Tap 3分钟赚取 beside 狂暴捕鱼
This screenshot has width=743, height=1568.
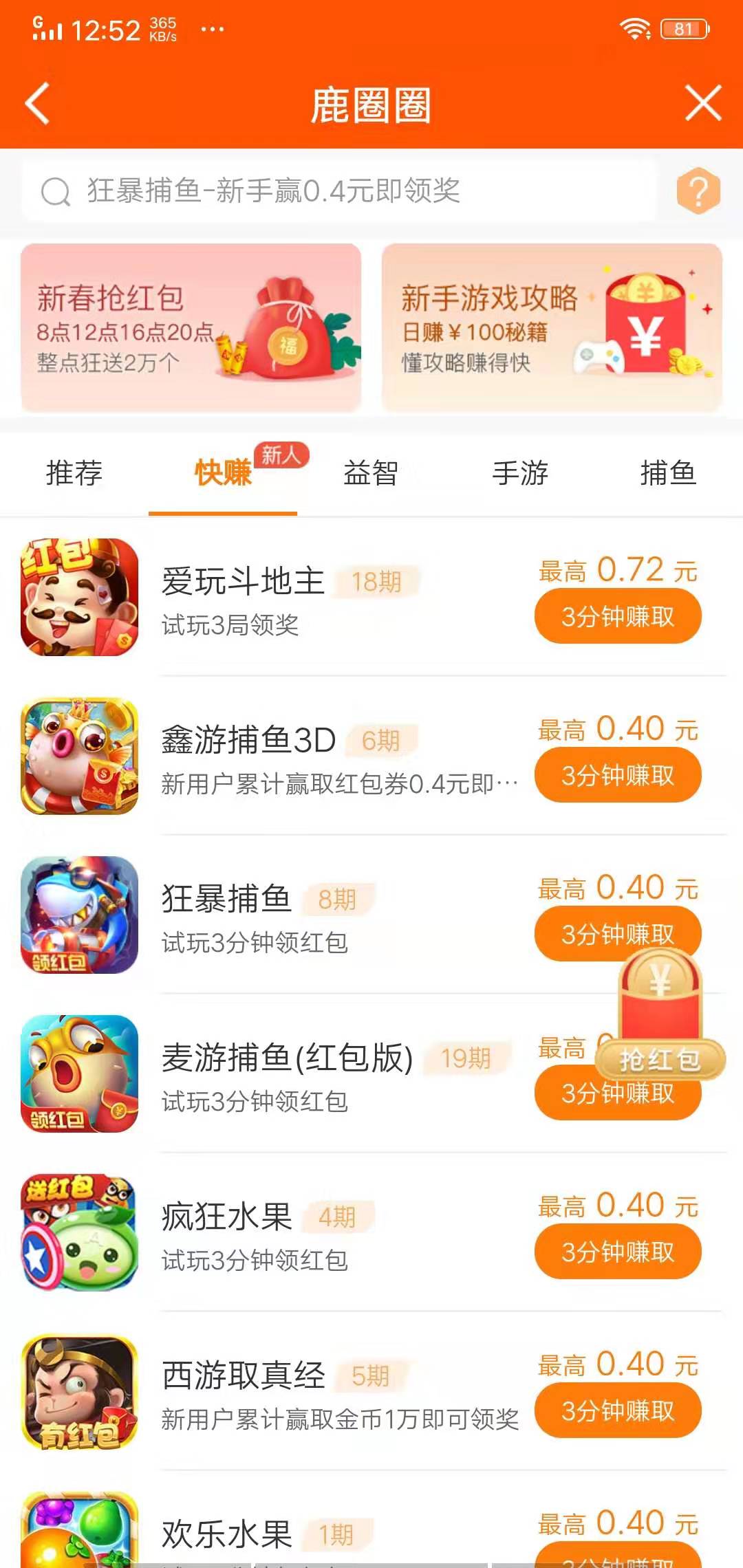[618, 933]
